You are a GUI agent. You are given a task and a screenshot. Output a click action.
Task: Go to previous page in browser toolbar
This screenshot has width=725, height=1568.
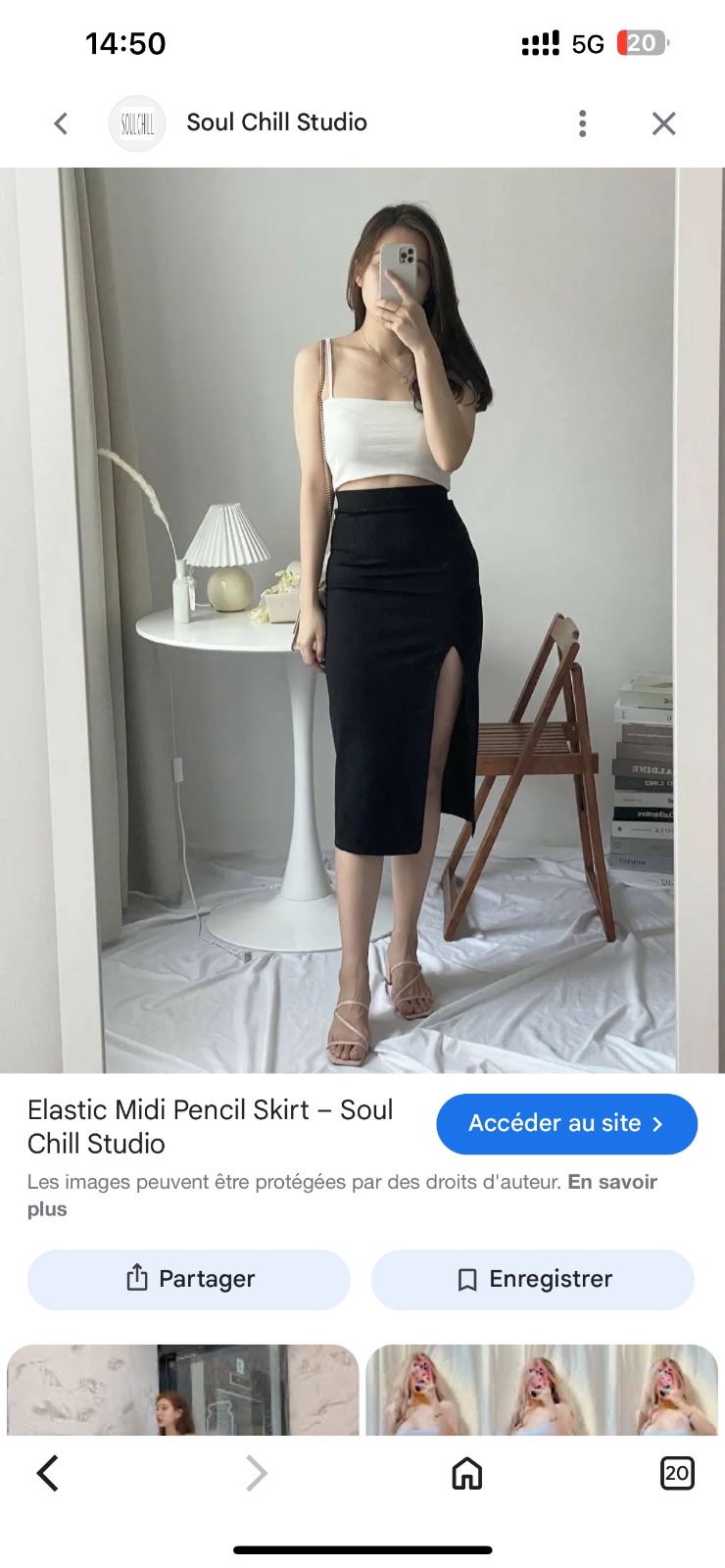pyautogui.click(x=48, y=1473)
